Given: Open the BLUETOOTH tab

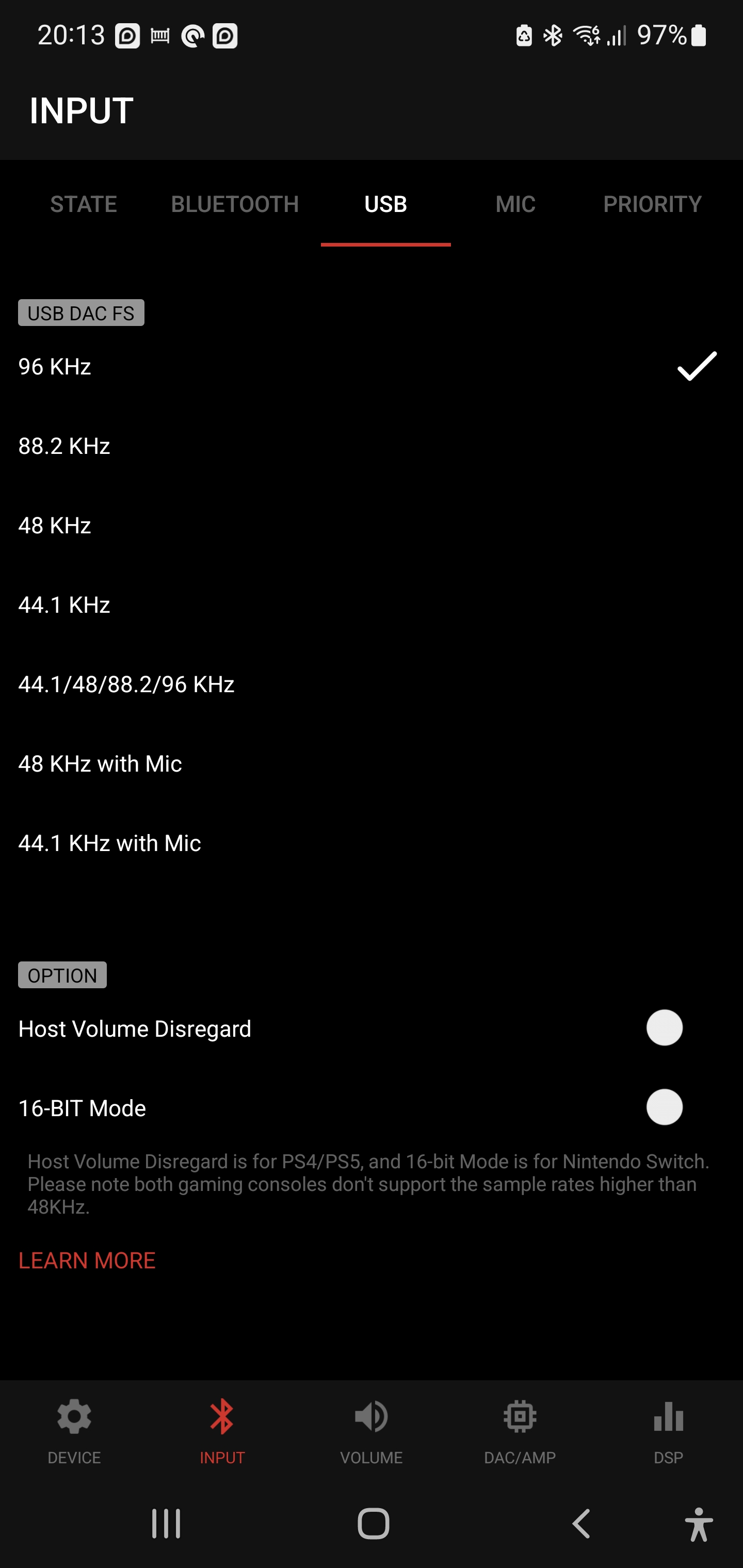Looking at the screenshot, I should 234,204.
